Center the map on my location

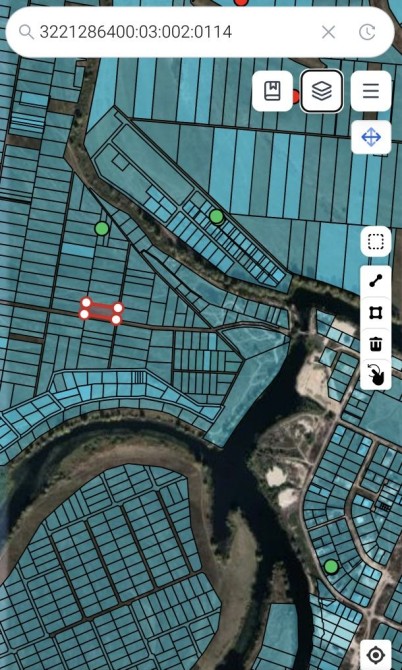point(376,655)
